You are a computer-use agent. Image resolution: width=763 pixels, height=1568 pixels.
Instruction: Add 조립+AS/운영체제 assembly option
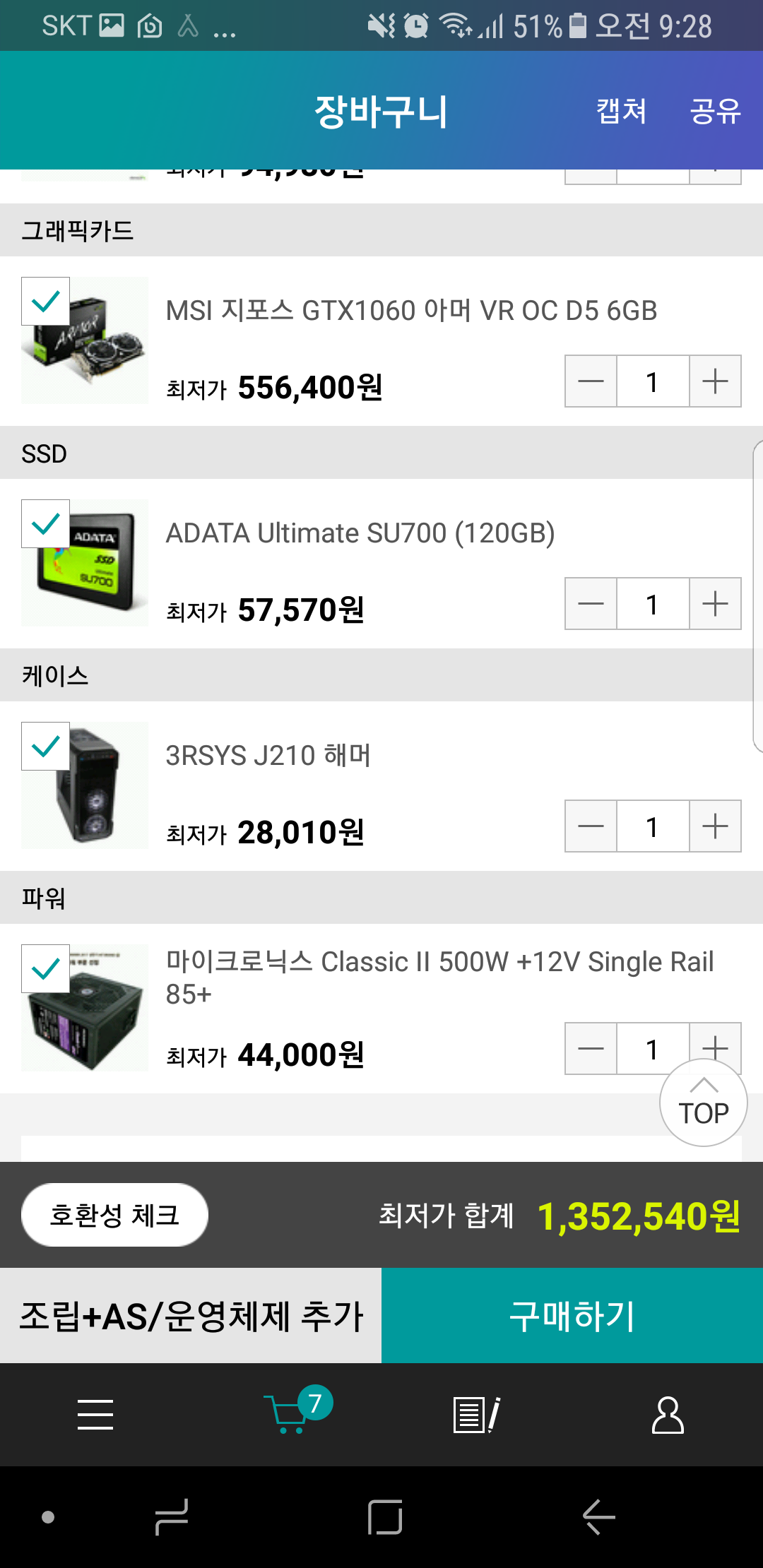coord(191,1316)
